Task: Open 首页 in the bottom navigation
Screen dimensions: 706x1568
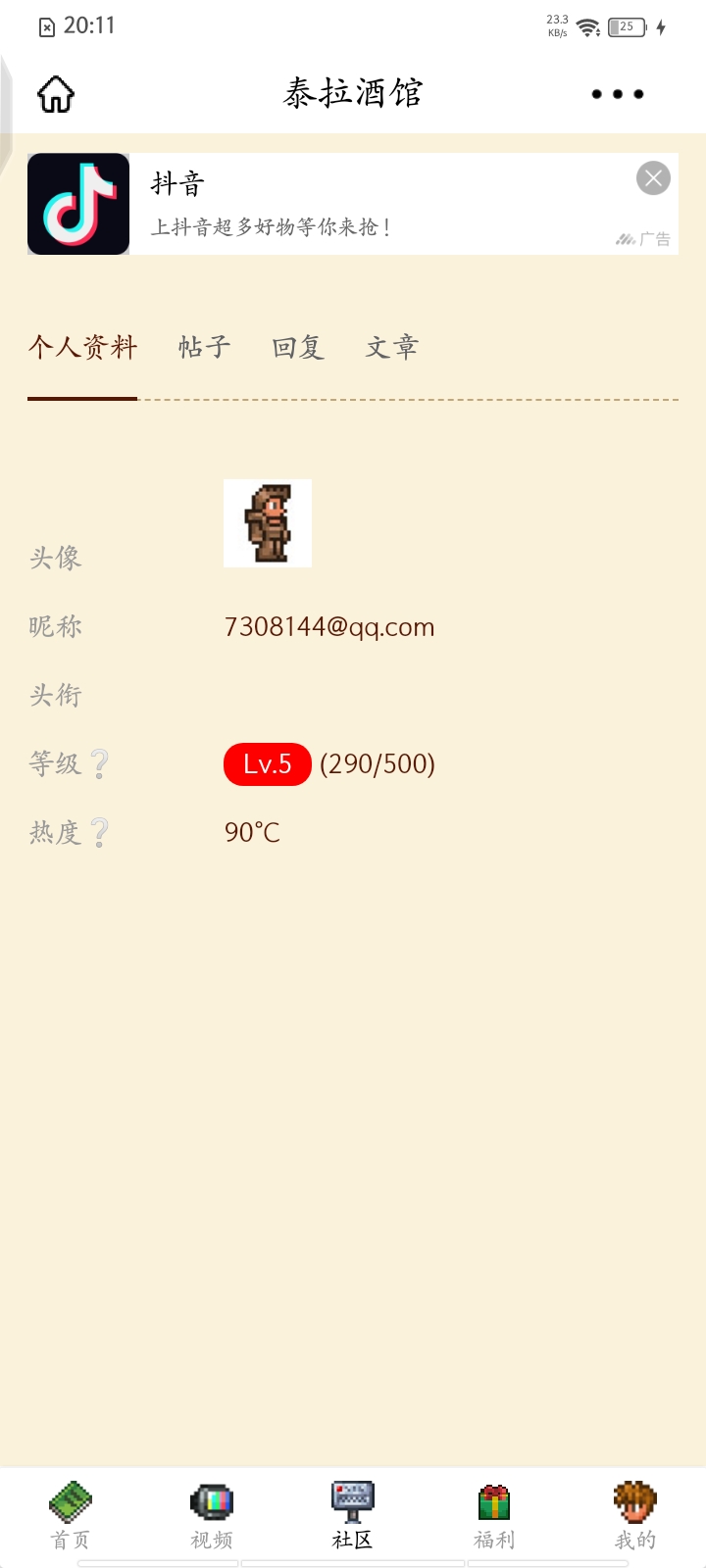Action: 71,1515
